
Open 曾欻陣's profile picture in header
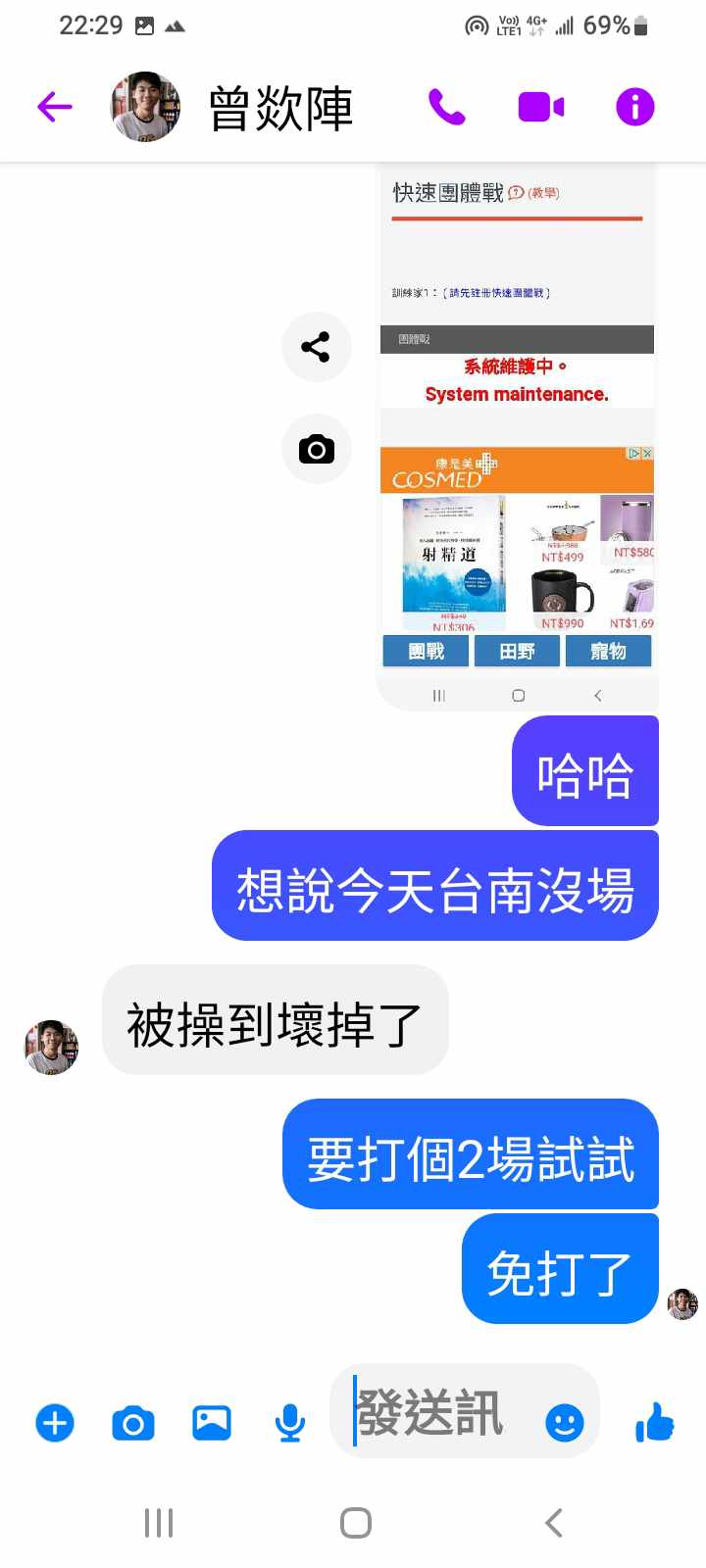pos(145,107)
